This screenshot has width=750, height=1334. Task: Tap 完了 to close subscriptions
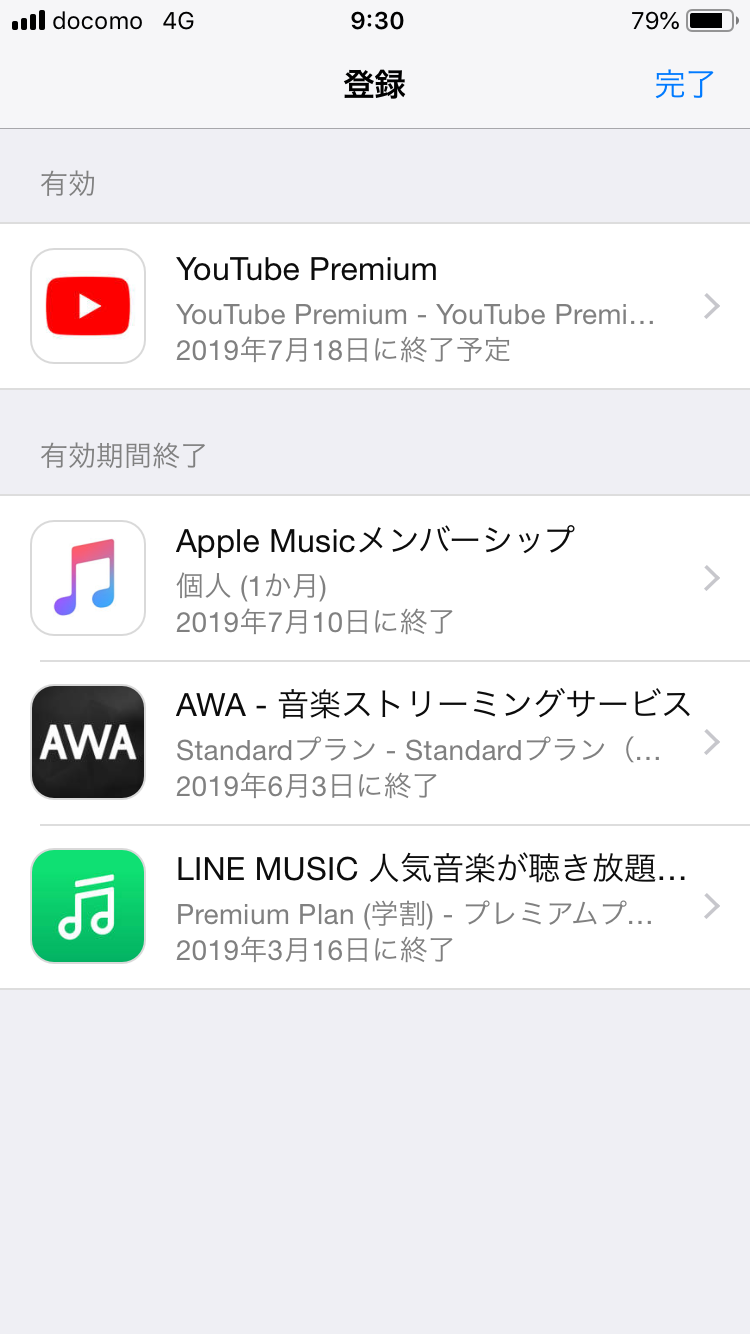(x=684, y=85)
